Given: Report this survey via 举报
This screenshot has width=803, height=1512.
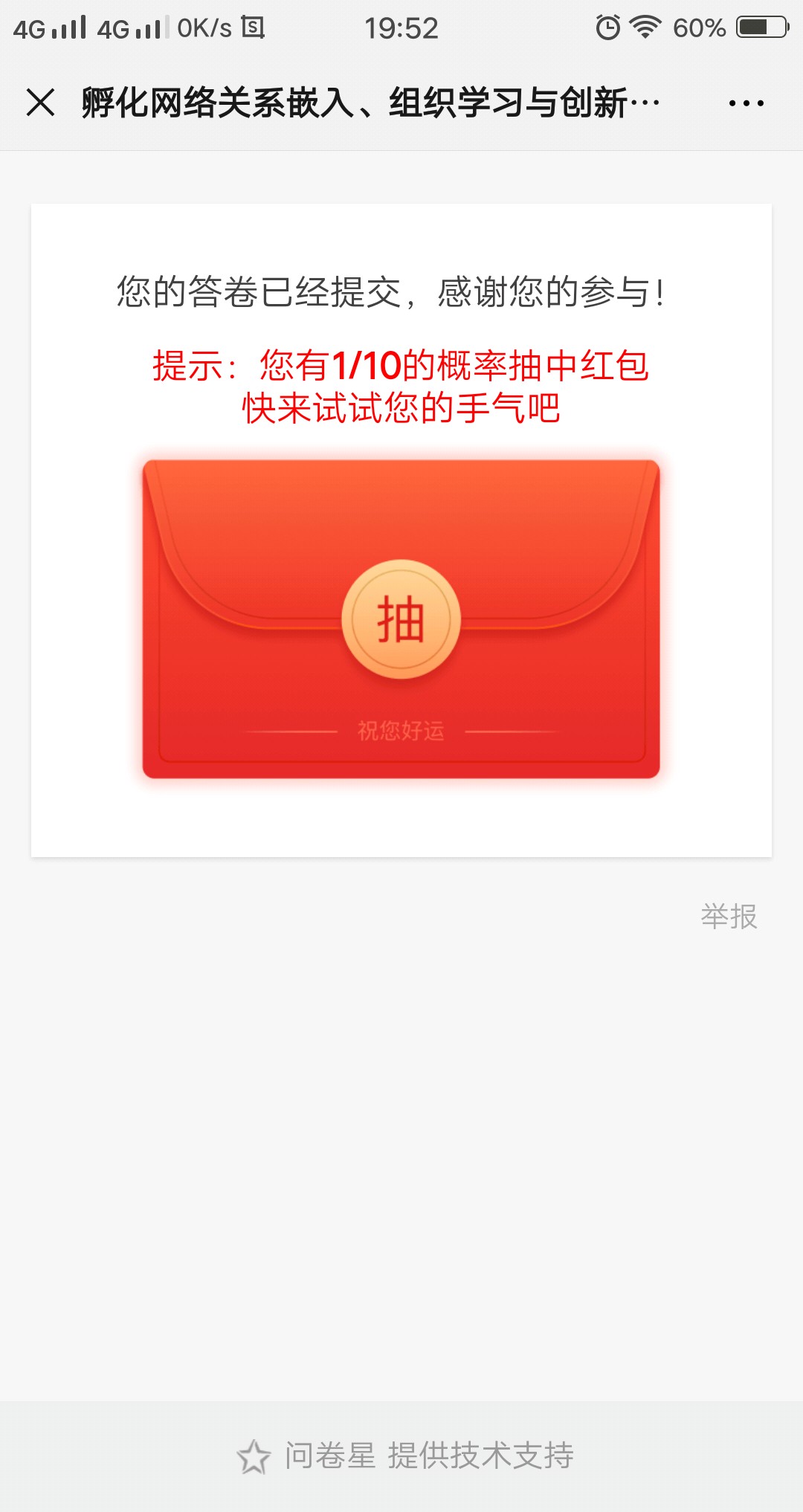Looking at the screenshot, I should coord(728,917).
